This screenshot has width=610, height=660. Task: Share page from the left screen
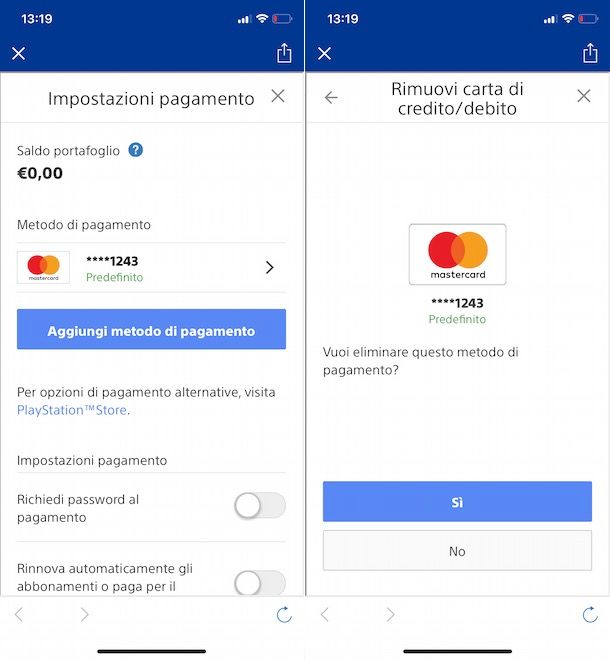(x=284, y=53)
